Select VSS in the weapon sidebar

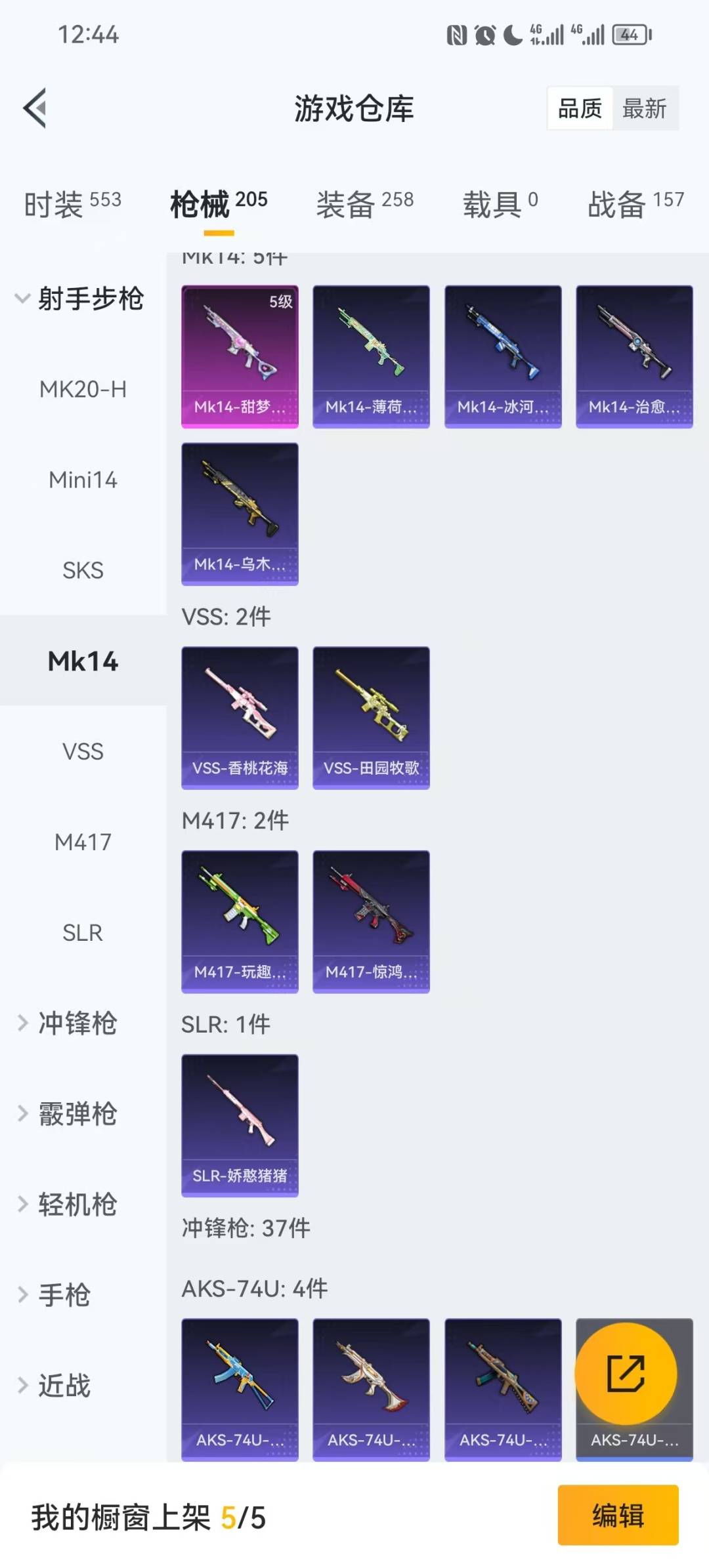(83, 752)
